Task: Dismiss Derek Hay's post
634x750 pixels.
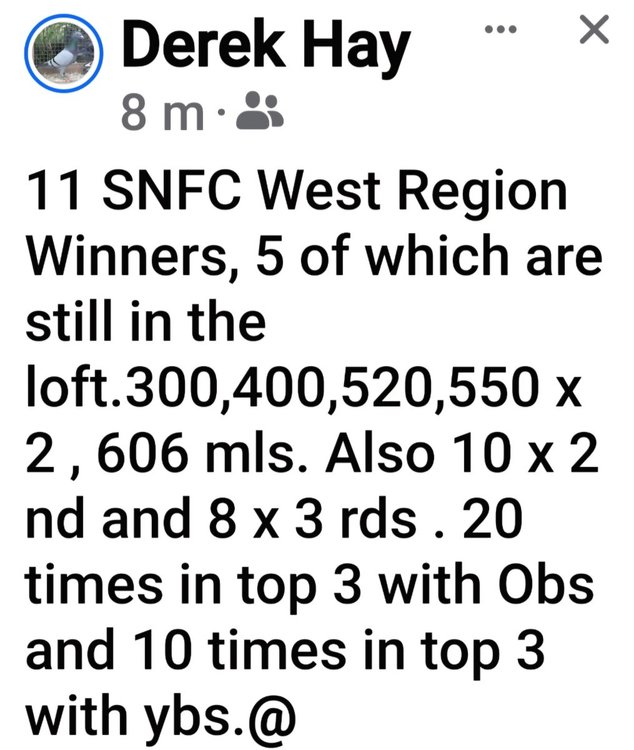Action: click(x=594, y=32)
